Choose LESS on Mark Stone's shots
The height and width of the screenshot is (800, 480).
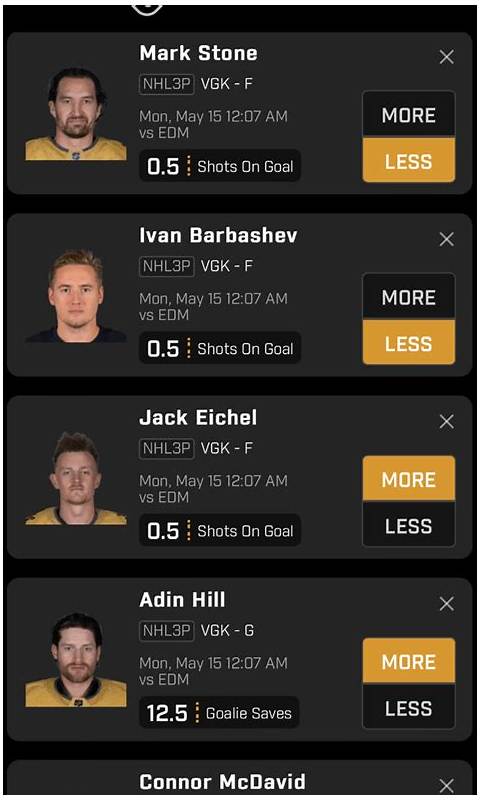[x=409, y=160]
